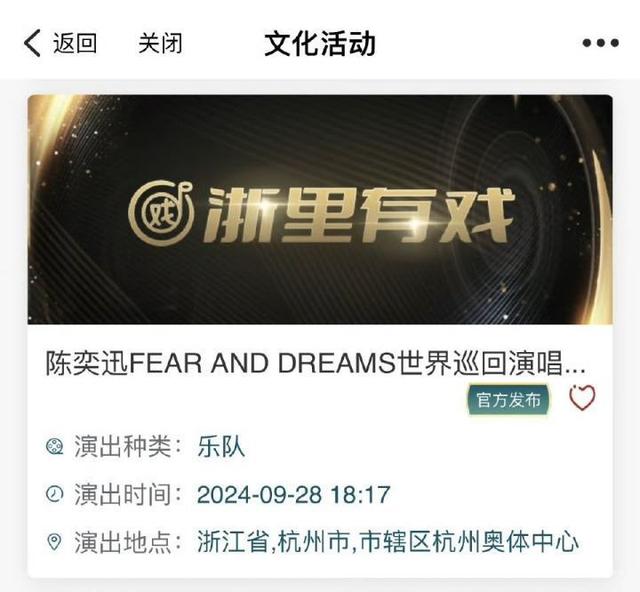Go back with the 返回 arrow
Image resolution: width=640 pixels, height=592 pixels.
coord(60,44)
